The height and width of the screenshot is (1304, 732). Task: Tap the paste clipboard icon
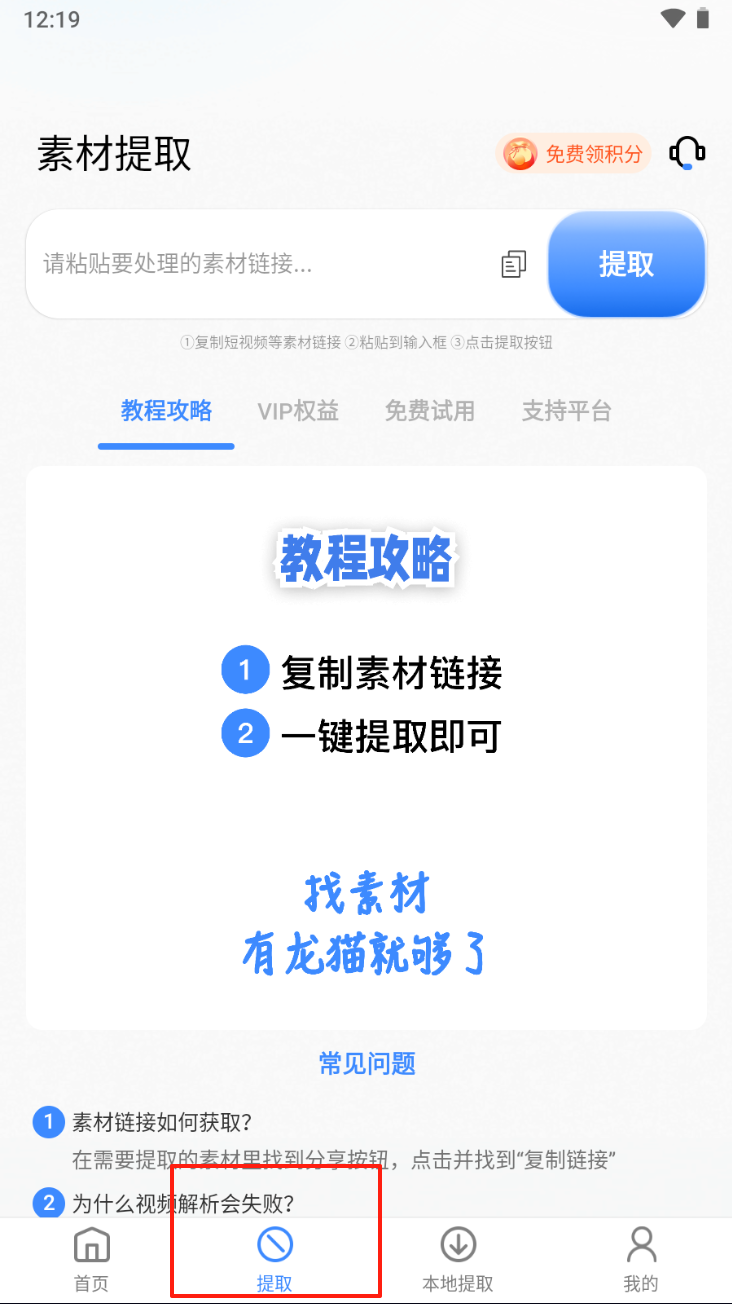click(x=513, y=264)
